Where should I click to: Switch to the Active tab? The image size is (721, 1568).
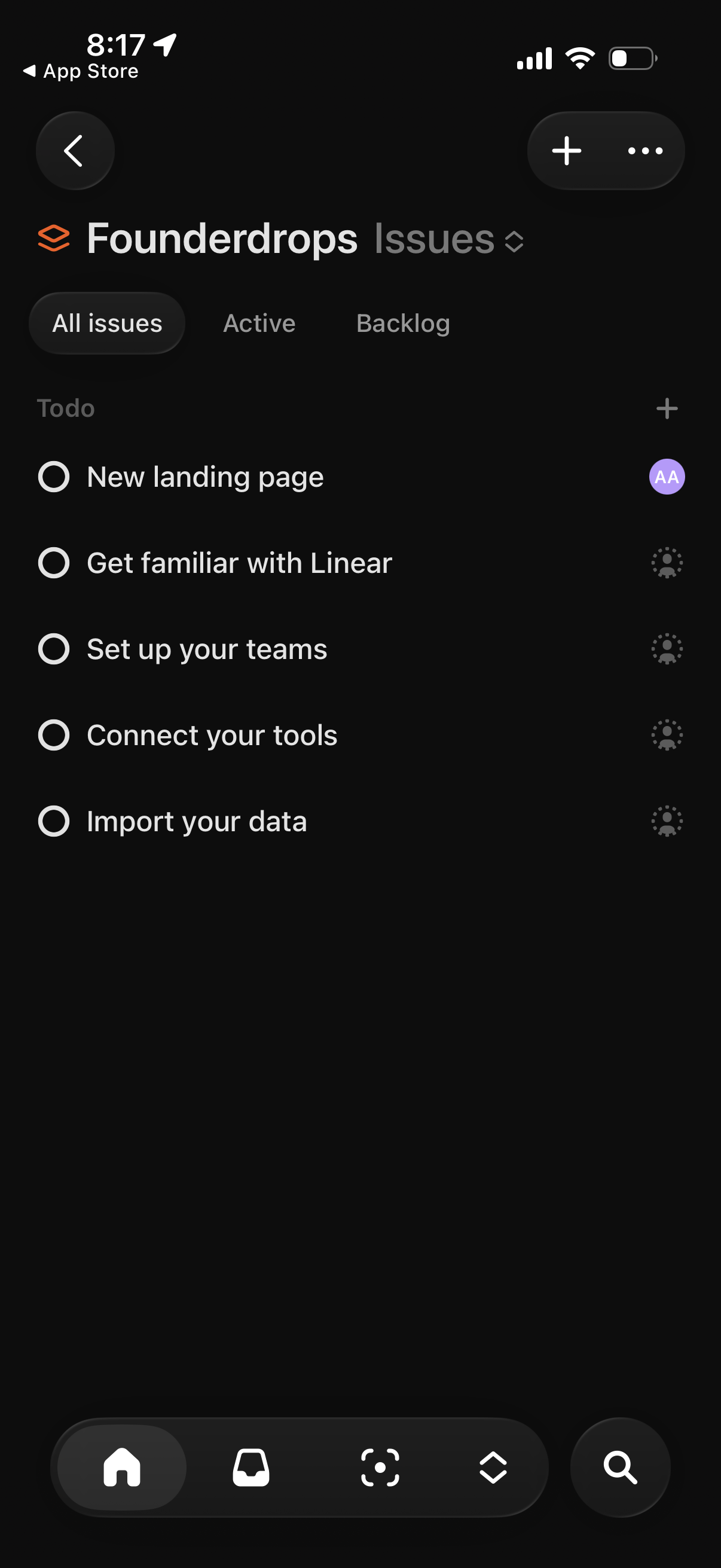point(259,323)
